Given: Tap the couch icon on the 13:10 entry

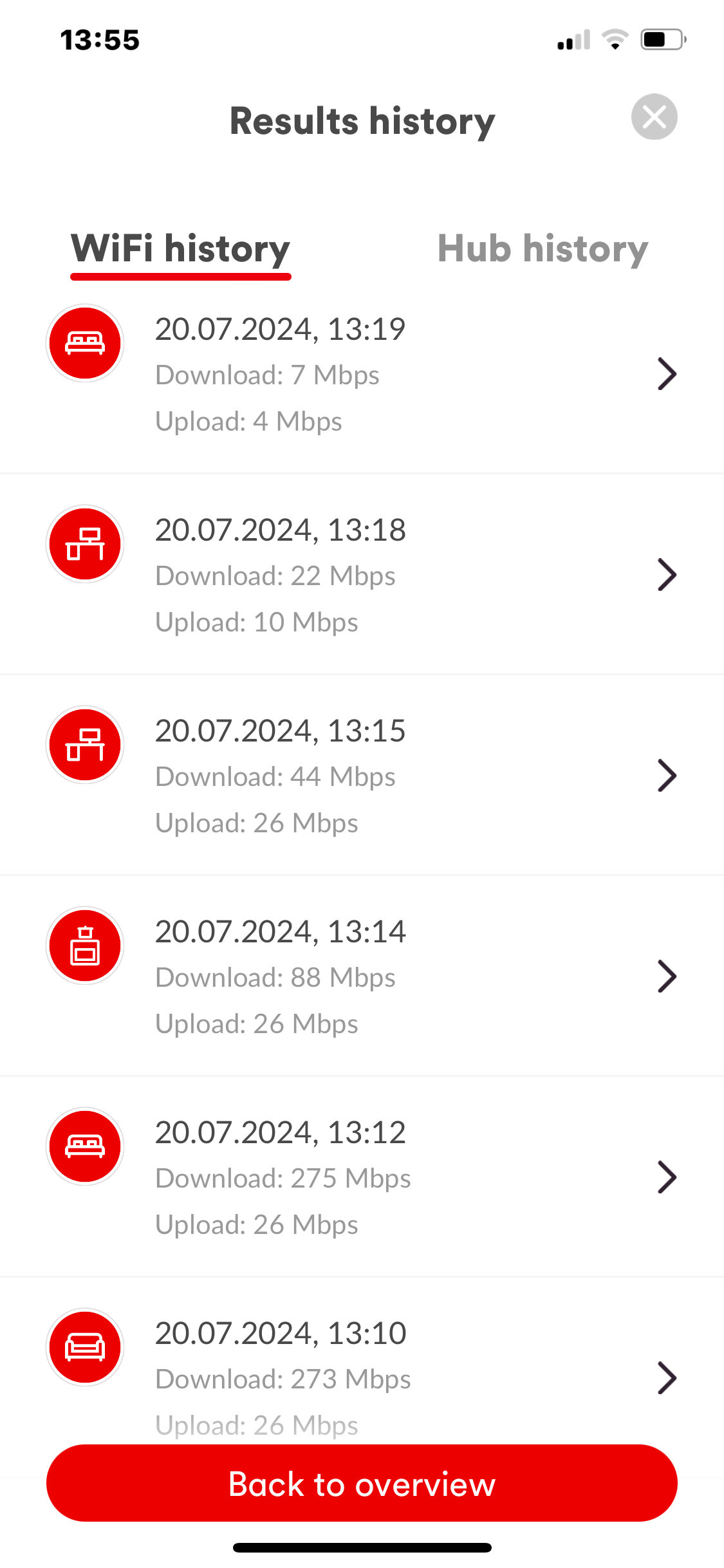Looking at the screenshot, I should [84, 1347].
